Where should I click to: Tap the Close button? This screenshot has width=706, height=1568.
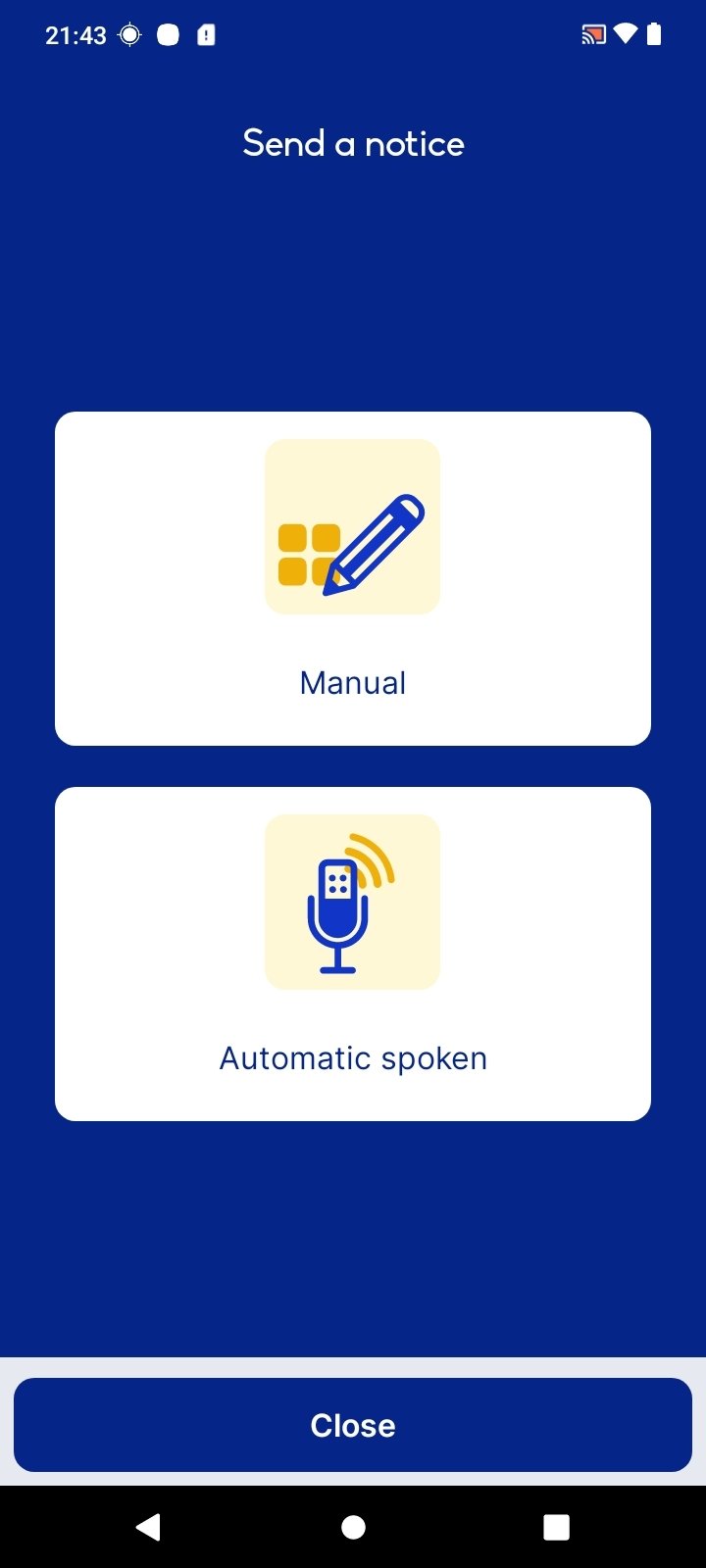(x=353, y=1425)
